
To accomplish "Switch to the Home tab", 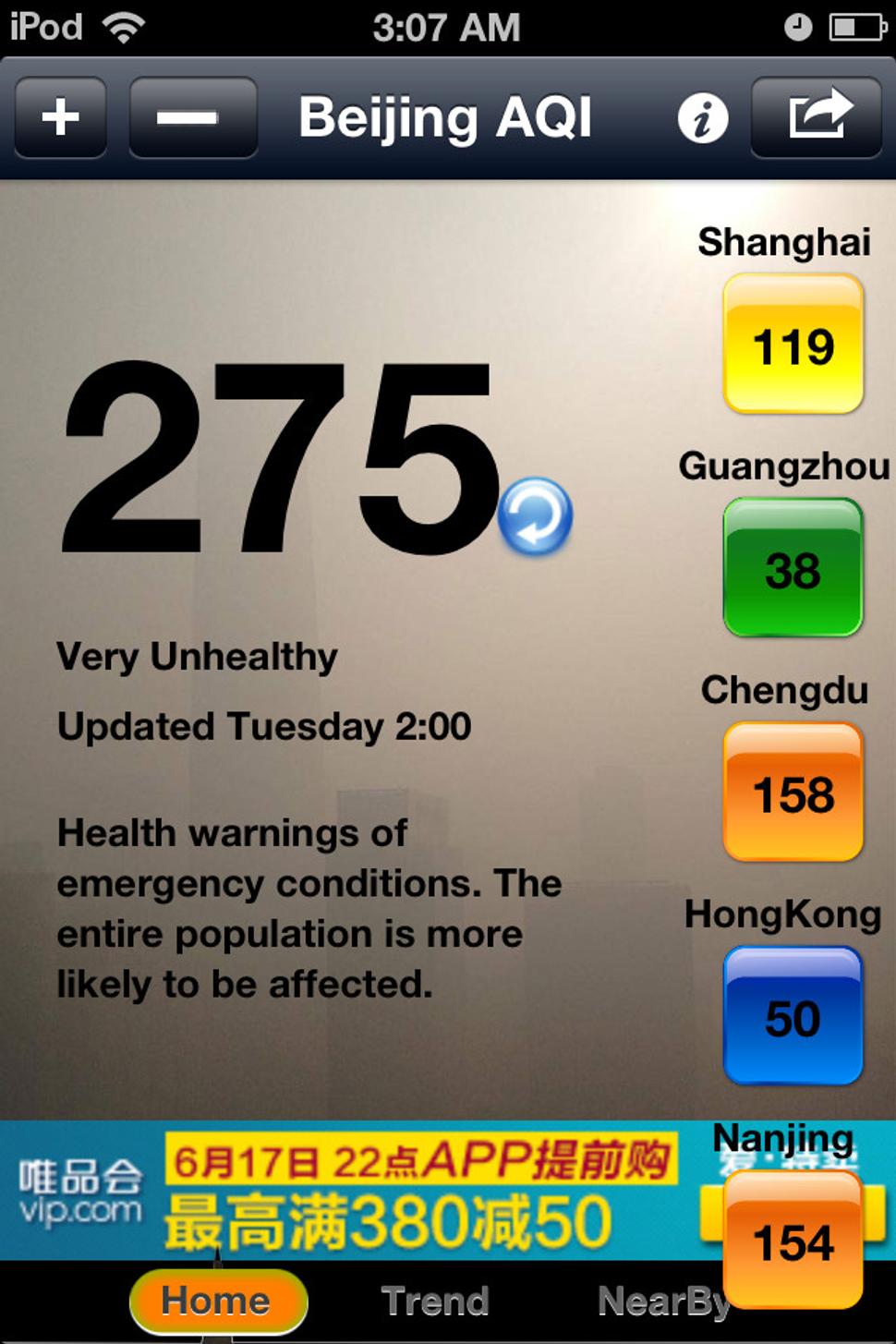I will [218, 1302].
